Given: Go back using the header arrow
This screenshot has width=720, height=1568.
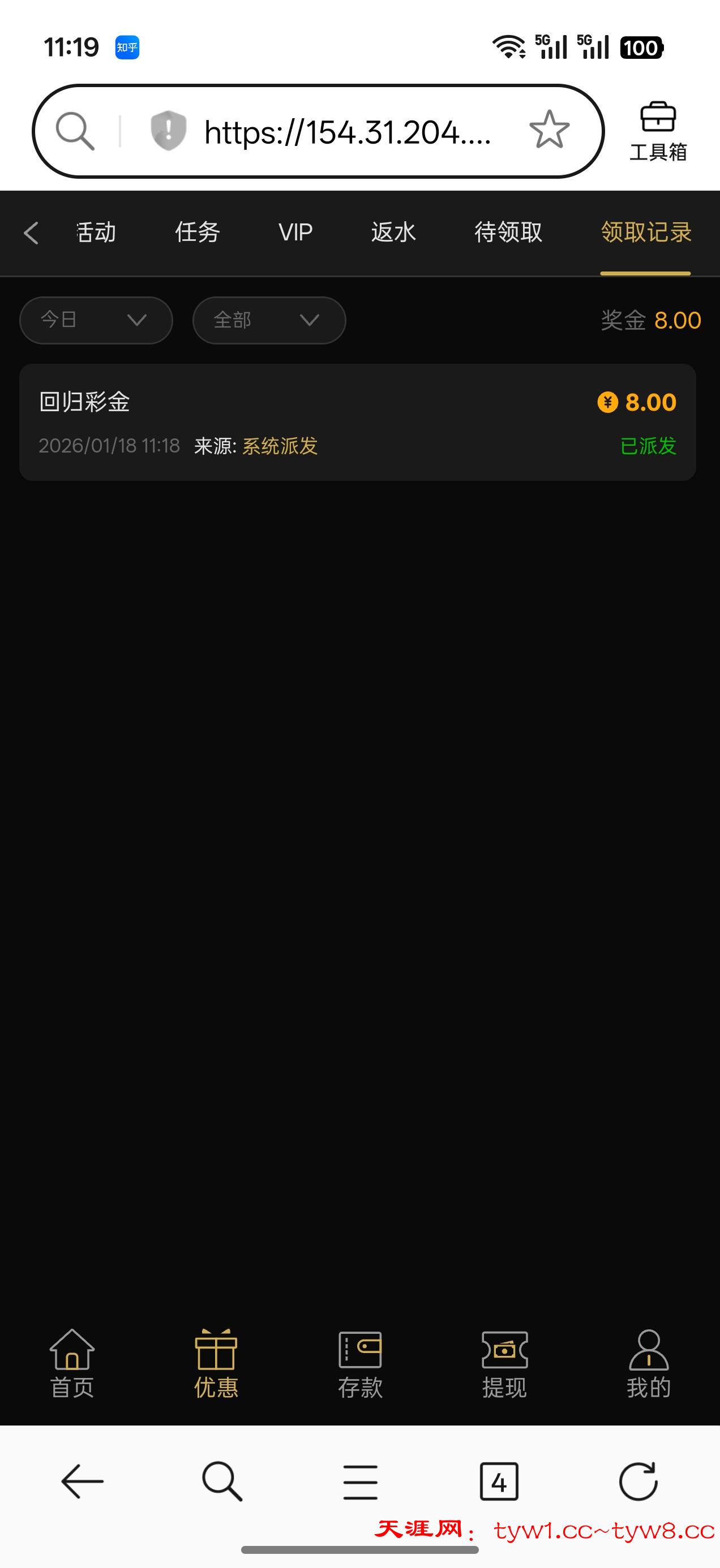Looking at the screenshot, I should click(x=31, y=232).
